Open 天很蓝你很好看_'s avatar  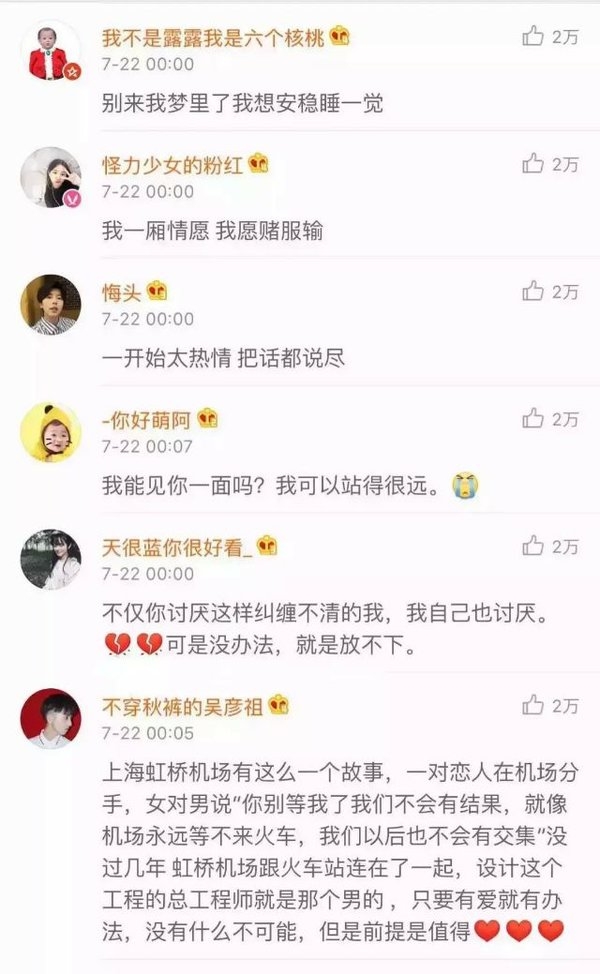click(x=51, y=559)
